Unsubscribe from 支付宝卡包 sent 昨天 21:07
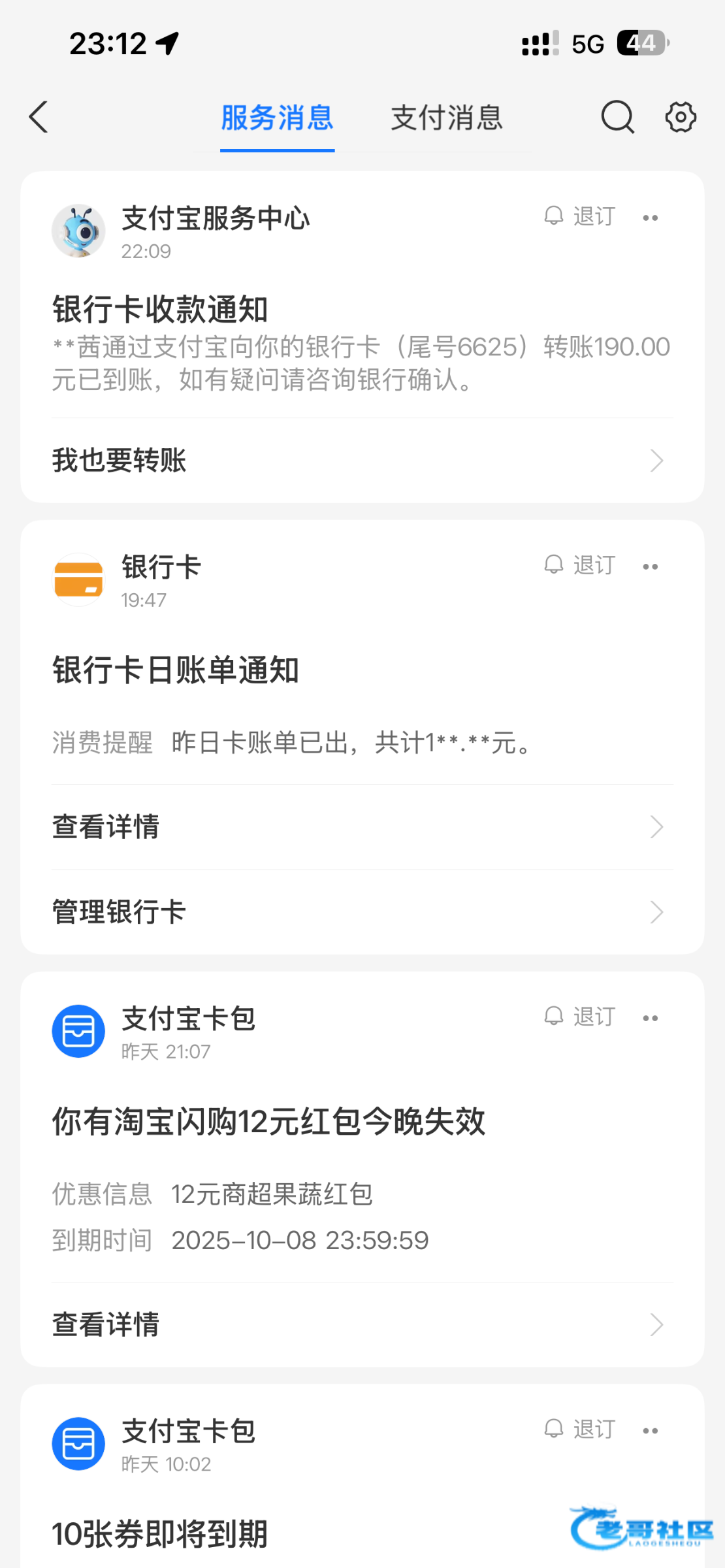The width and height of the screenshot is (725, 1568). (580, 1017)
